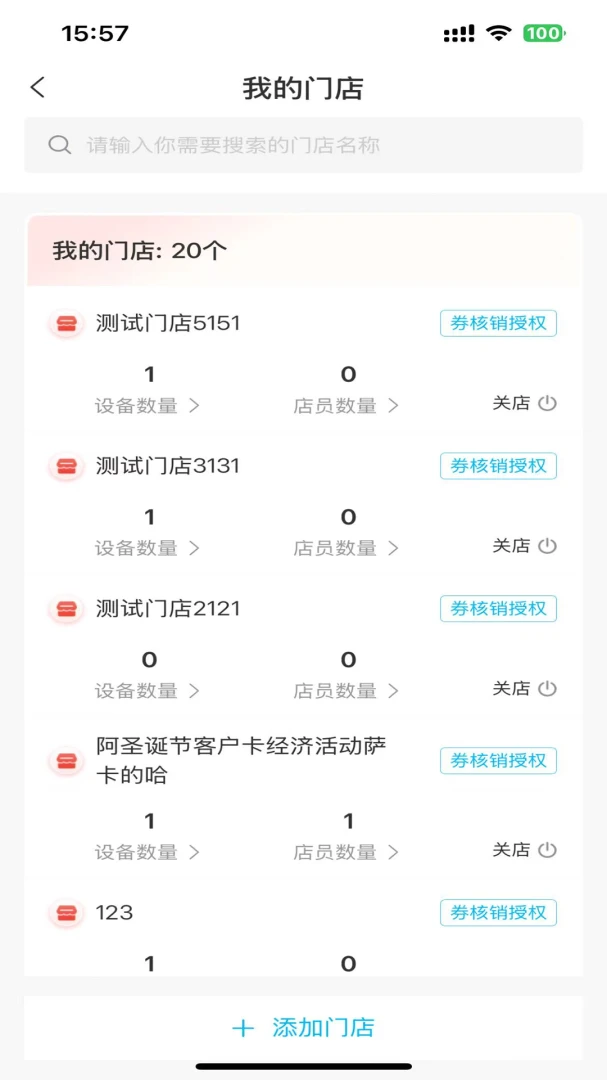Open 券核销授权 for store 123

(x=498, y=913)
